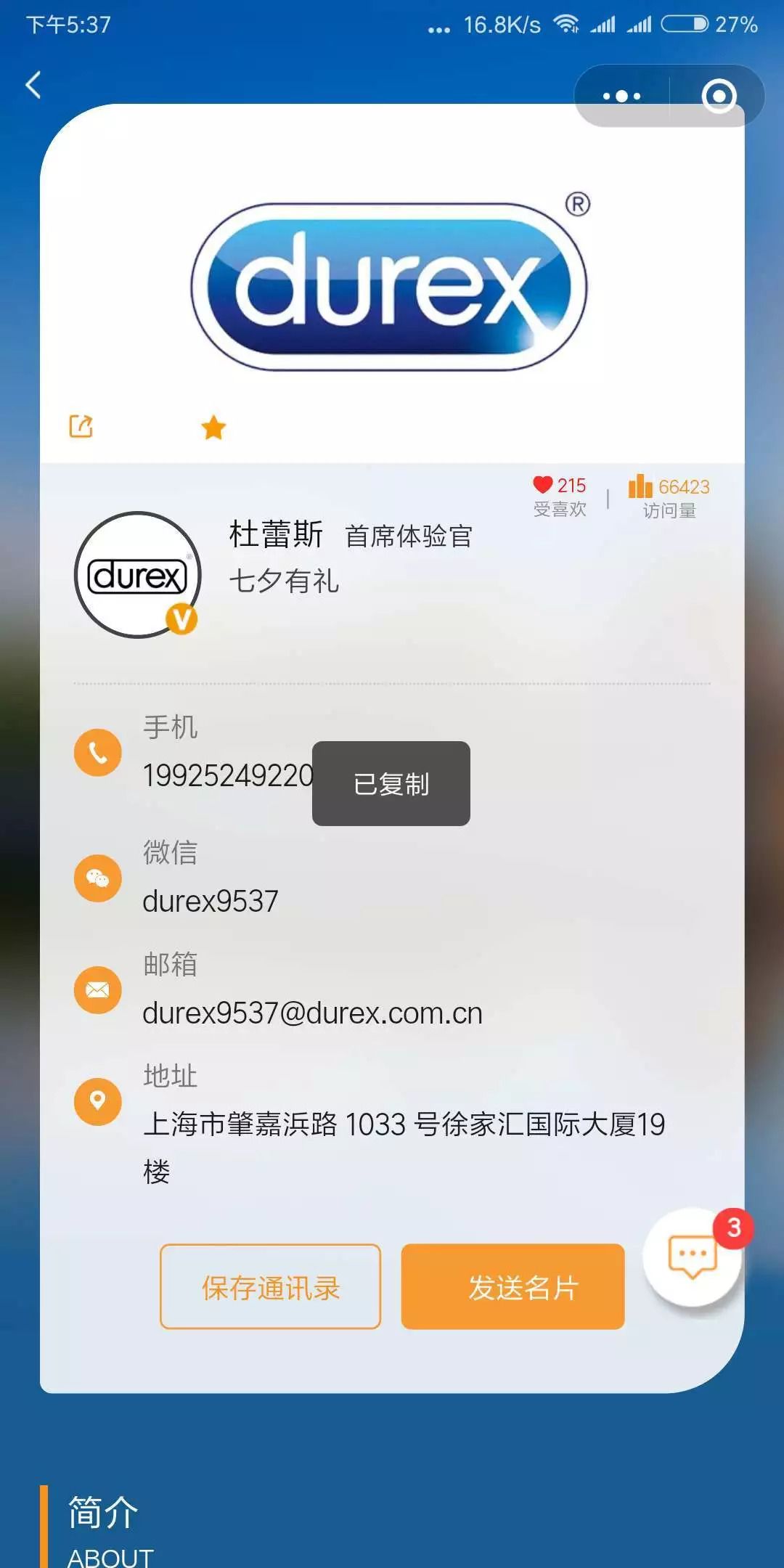
Task: Like the card via the heart icon
Action: pos(543,485)
